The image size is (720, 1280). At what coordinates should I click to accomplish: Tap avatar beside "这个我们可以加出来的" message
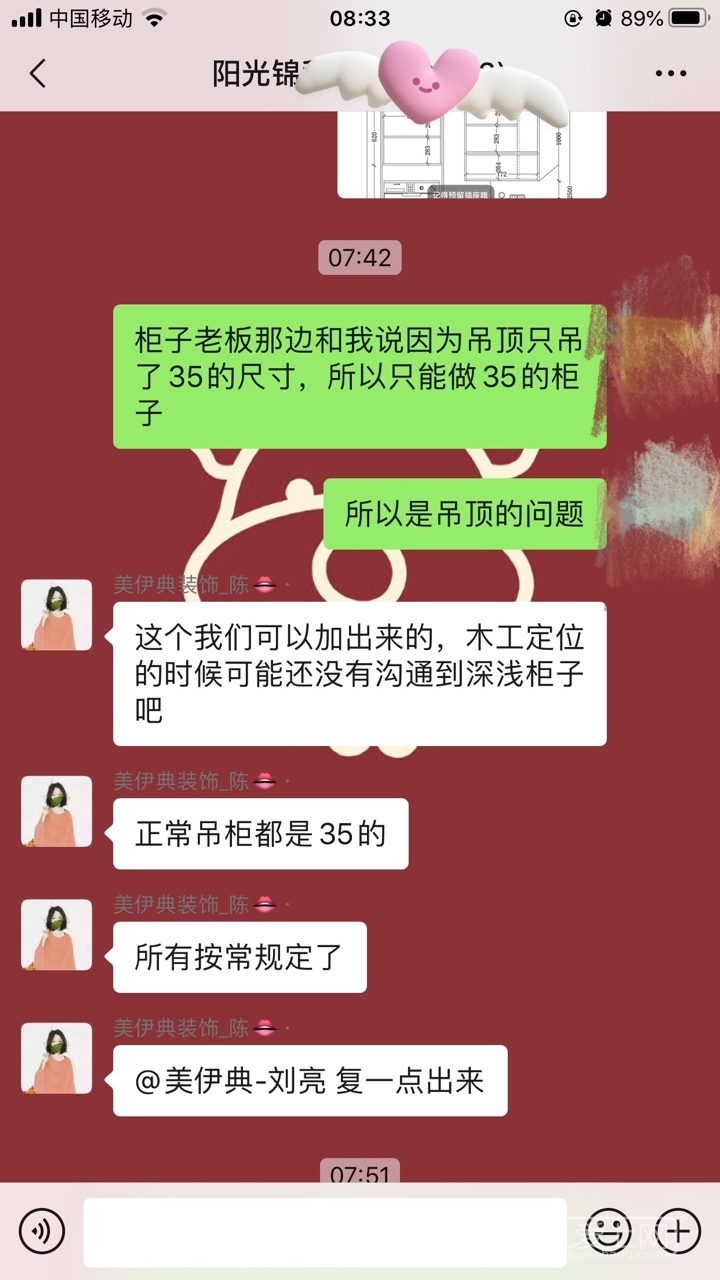point(57,615)
